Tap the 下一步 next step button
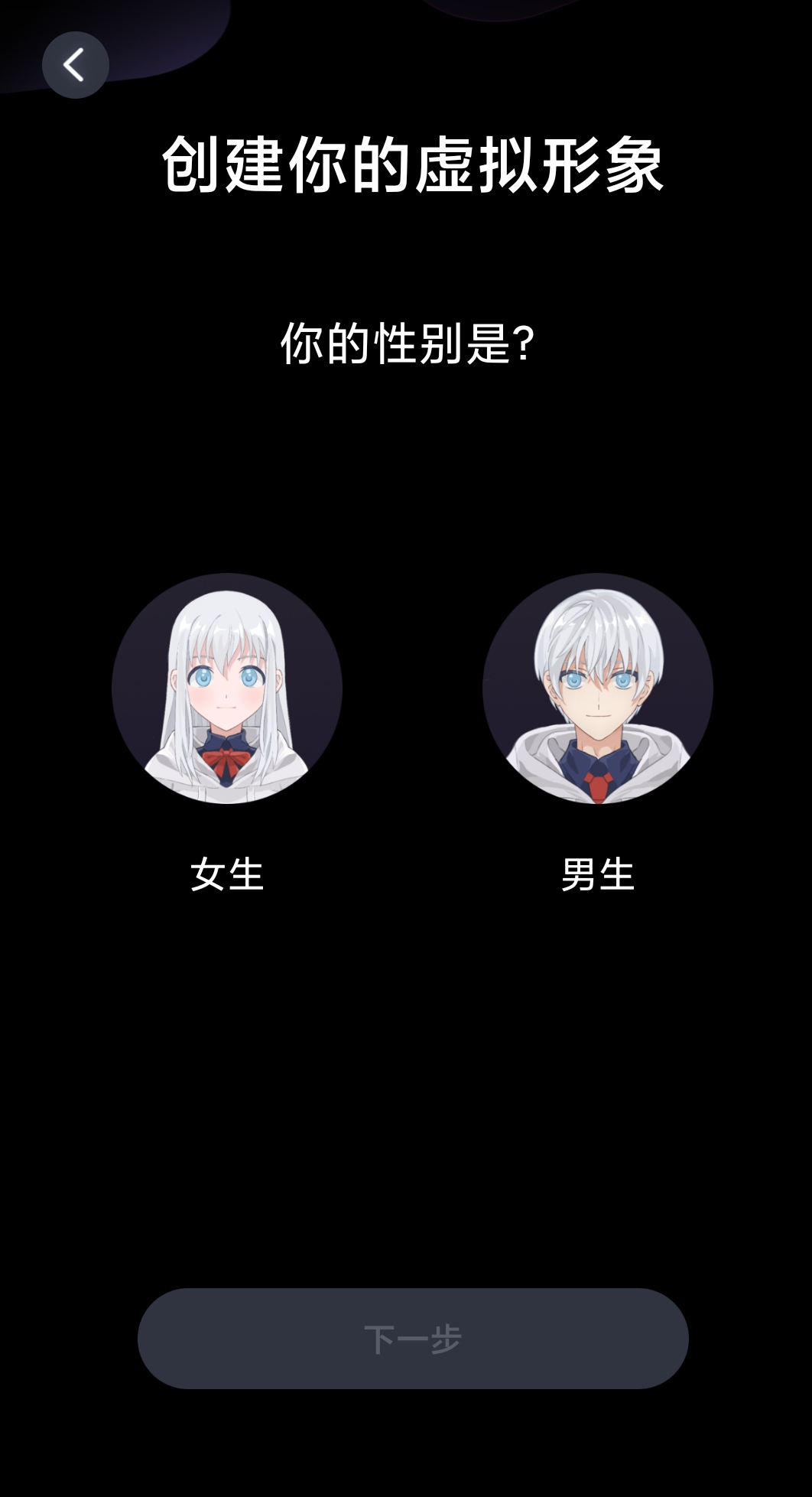This screenshot has height=1497, width=812. pos(413,1339)
